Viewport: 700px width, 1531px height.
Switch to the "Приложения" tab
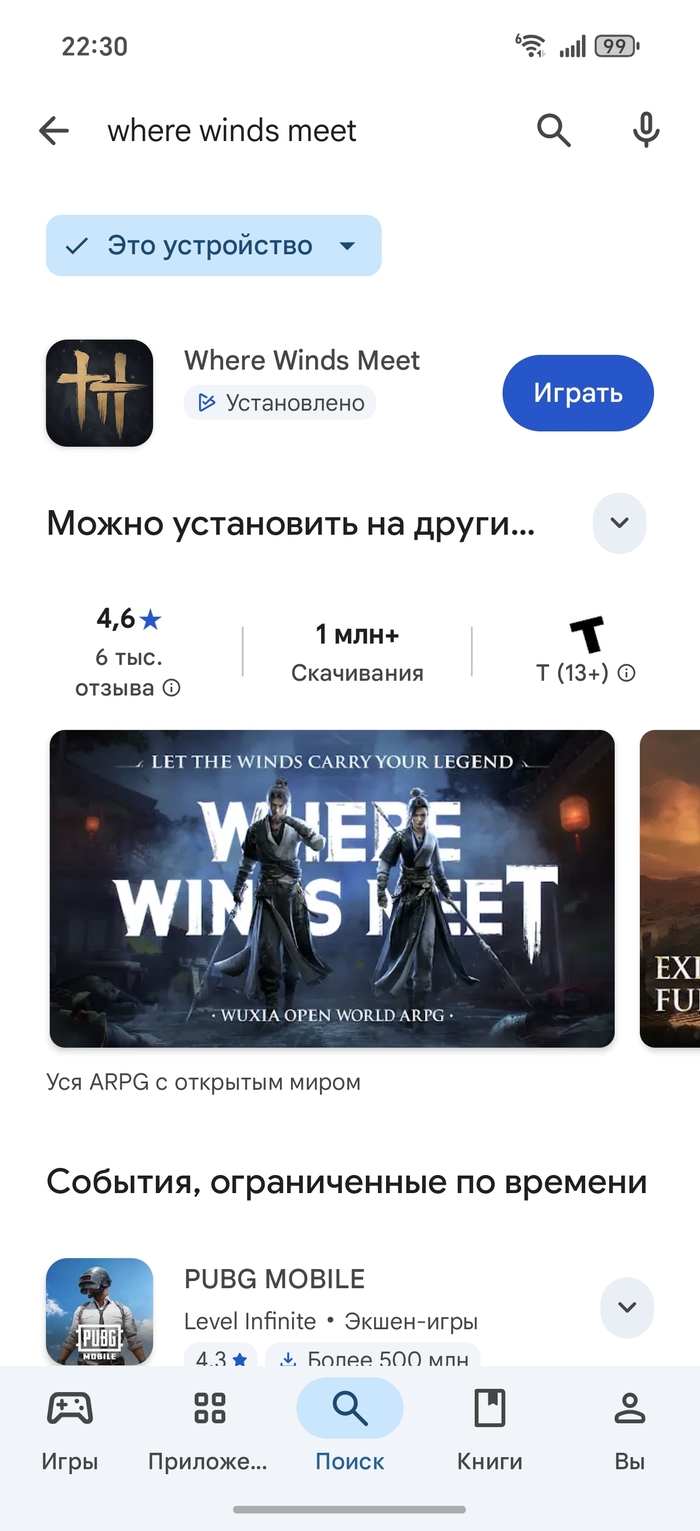[209, 1429]
